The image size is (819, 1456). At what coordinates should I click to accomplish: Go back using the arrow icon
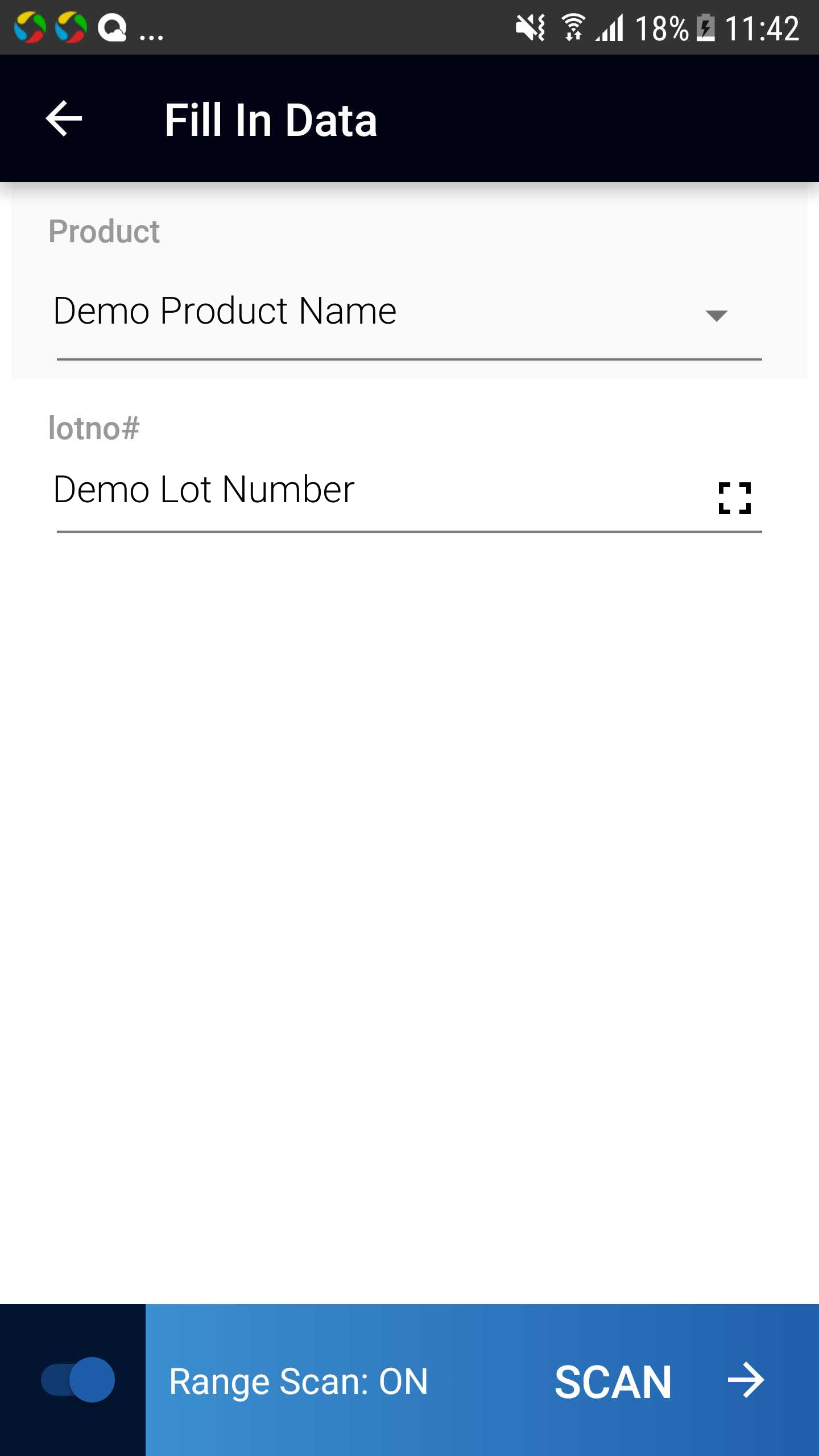64,119
